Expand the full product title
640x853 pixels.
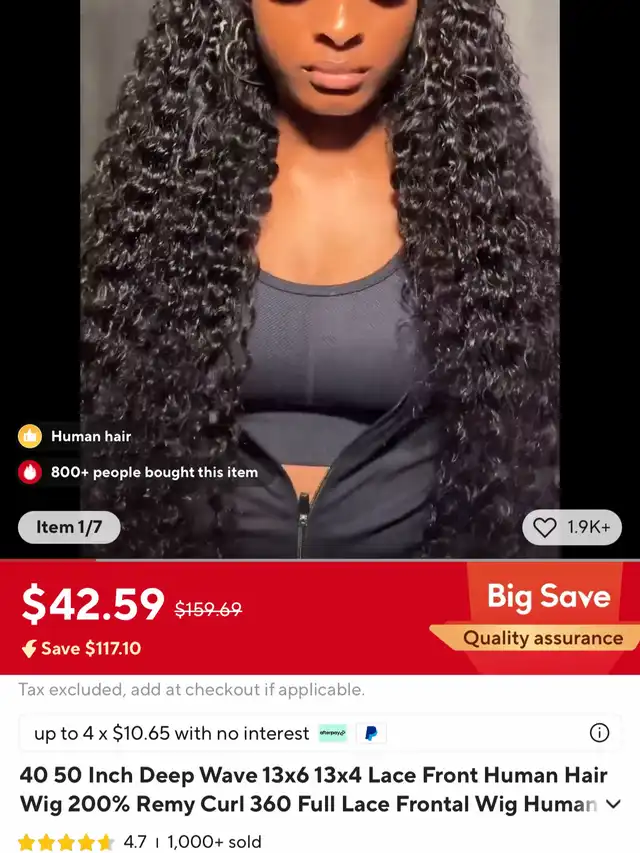point(613,803)
